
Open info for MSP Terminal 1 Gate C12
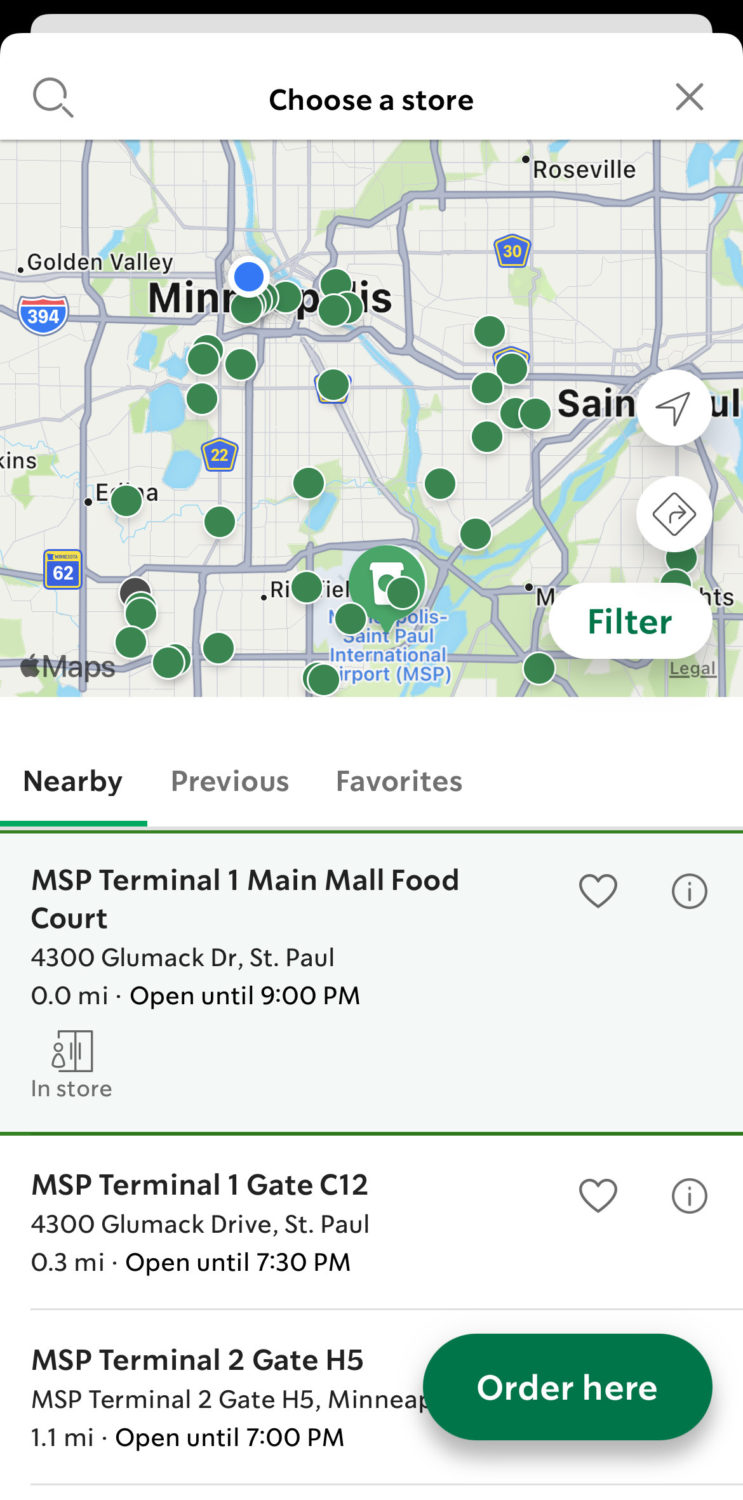pyautogui.click(x=689, y=1196)
